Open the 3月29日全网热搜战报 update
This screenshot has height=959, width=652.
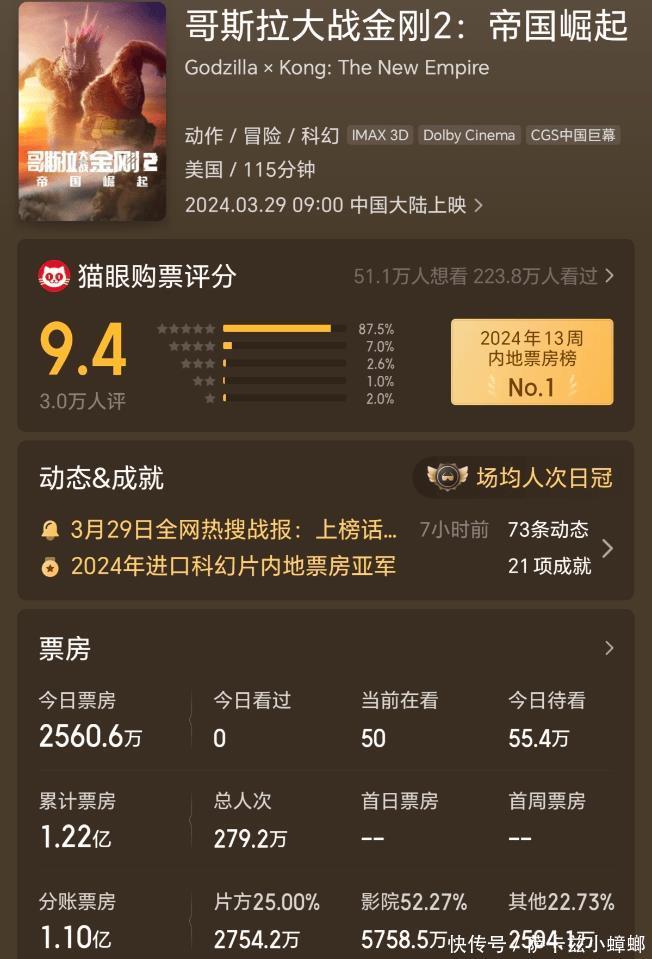(233, 529)
